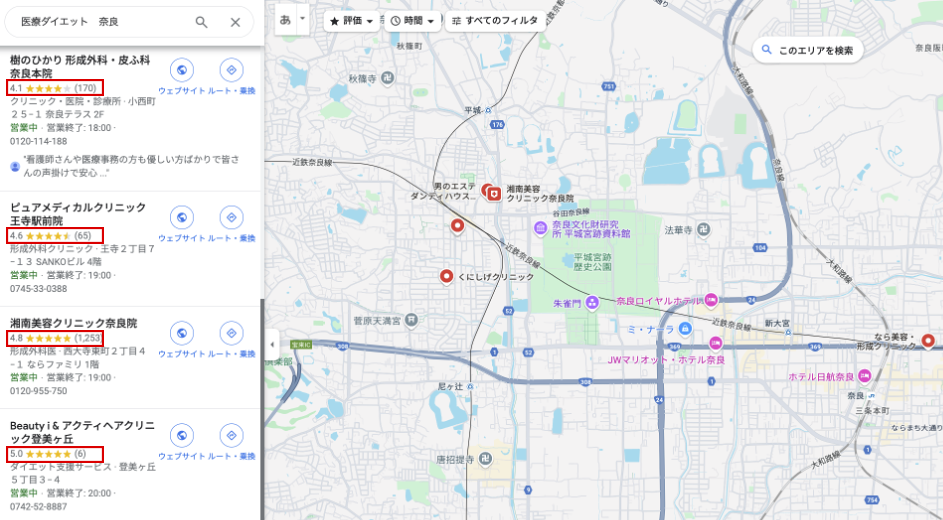Visit website of 樹のひかり 形成外科
943x520 pixels.
pos(181,75)
